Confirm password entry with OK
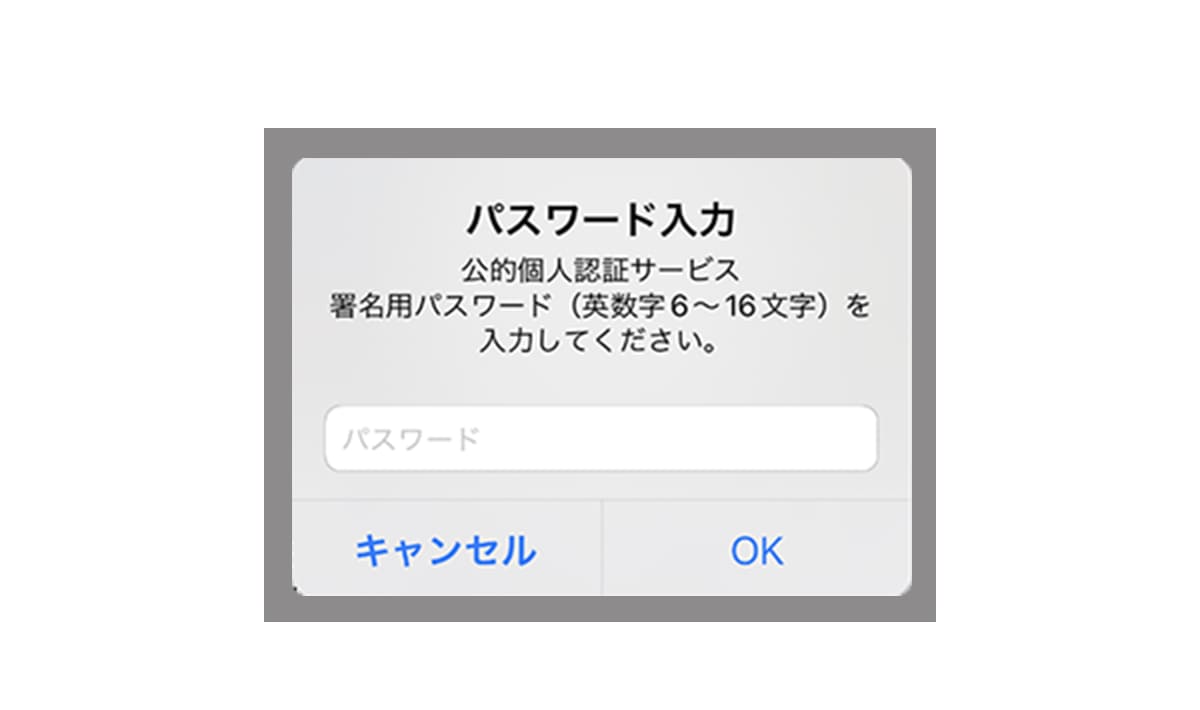 tap(757, 550)
